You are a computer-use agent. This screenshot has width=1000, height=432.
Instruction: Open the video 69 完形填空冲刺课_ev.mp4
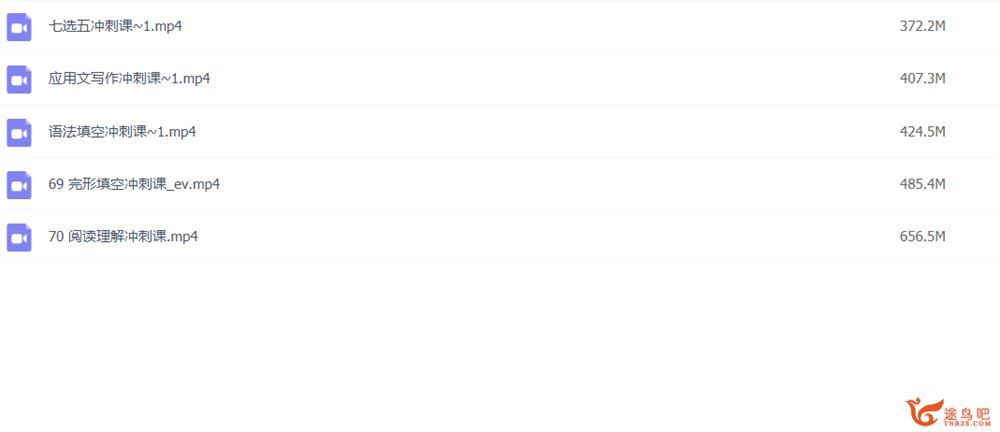coord(134,184)
